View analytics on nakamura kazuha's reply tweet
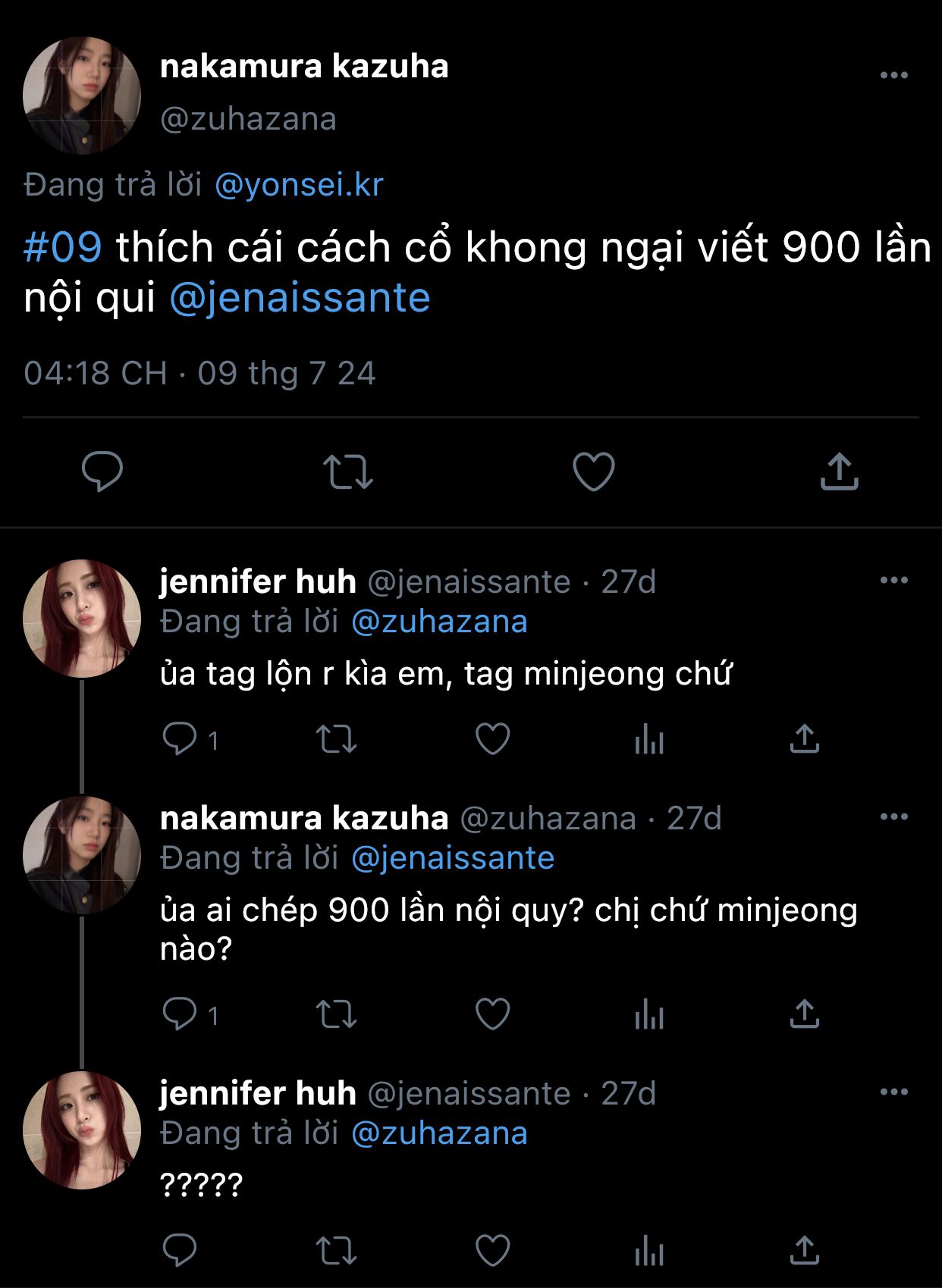This screenshot has height=1288, width=942. pyautogui.click(x=649, y=1014)
